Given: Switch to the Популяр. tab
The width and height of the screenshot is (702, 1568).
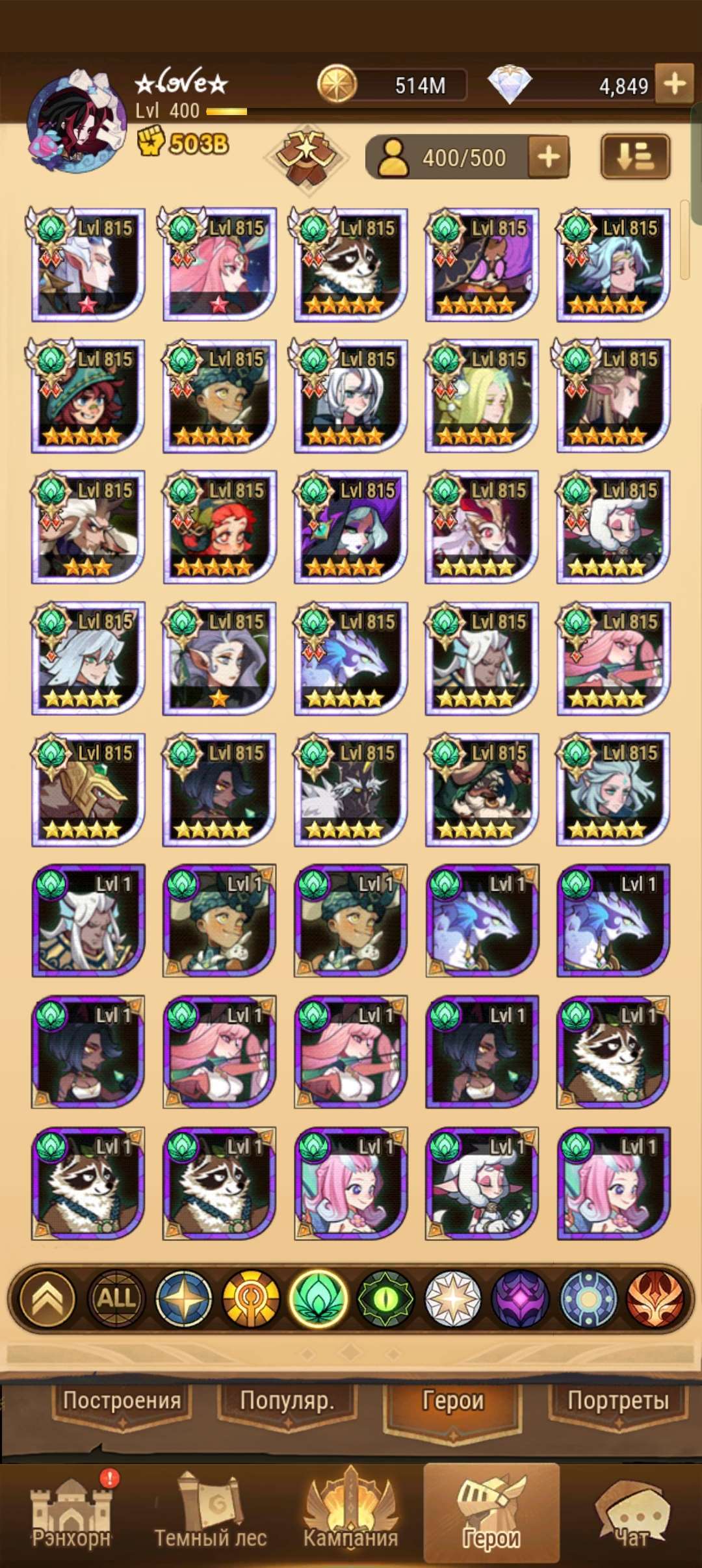Looking at the screenshot, I should tap(287, 1400).
